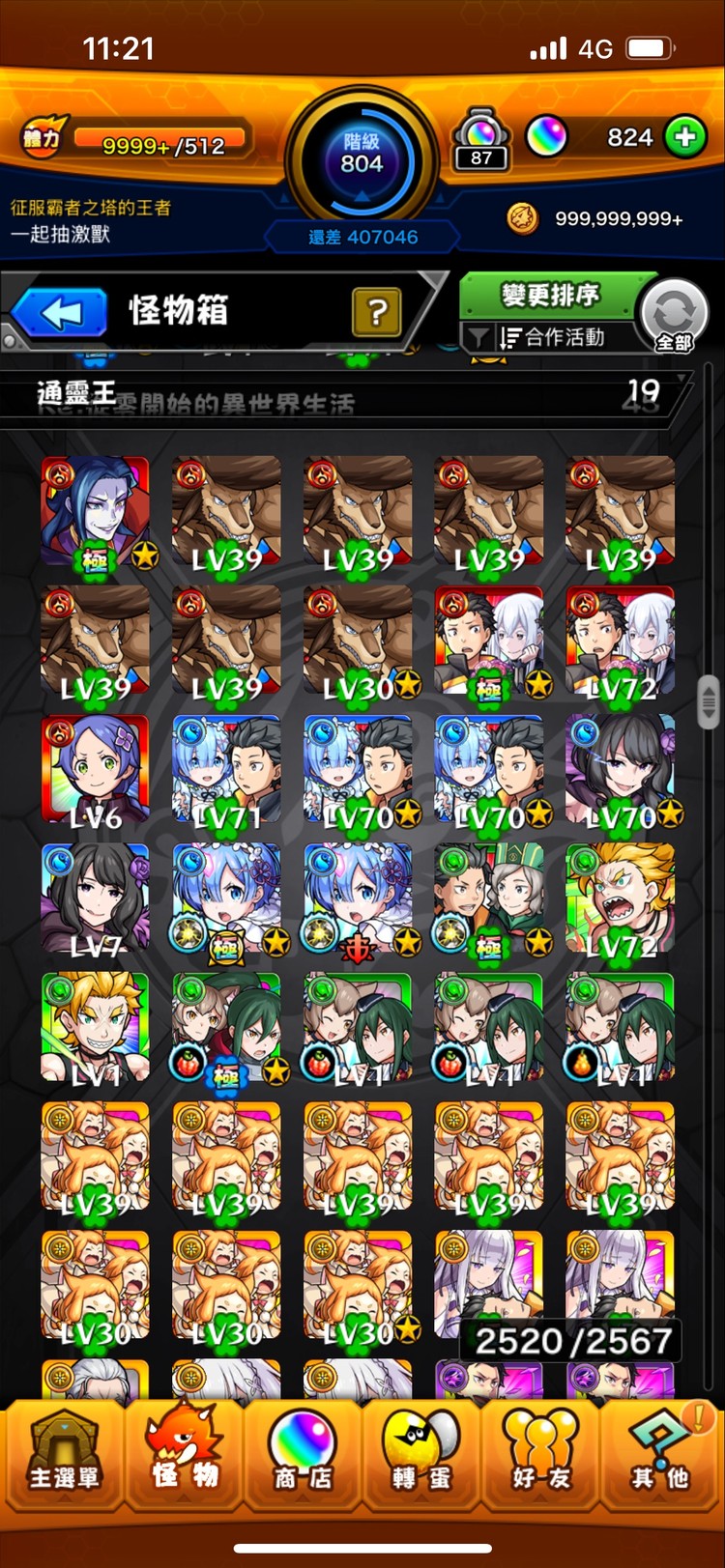
Task: Select the purple-haired girl monster at LV6
Action: (x=95, y=770)
